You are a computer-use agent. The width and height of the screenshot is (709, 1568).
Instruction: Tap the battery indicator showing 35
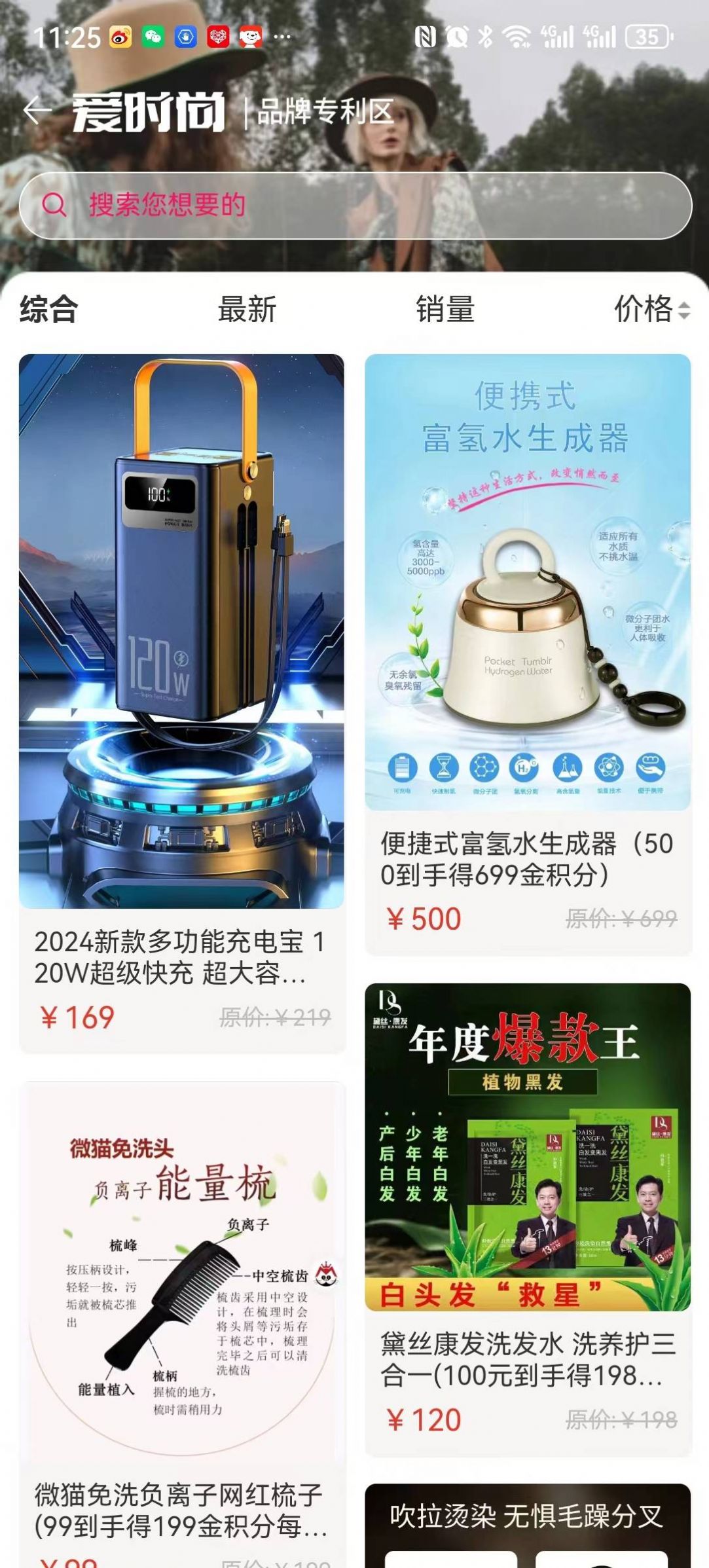(x=647, y=37)
